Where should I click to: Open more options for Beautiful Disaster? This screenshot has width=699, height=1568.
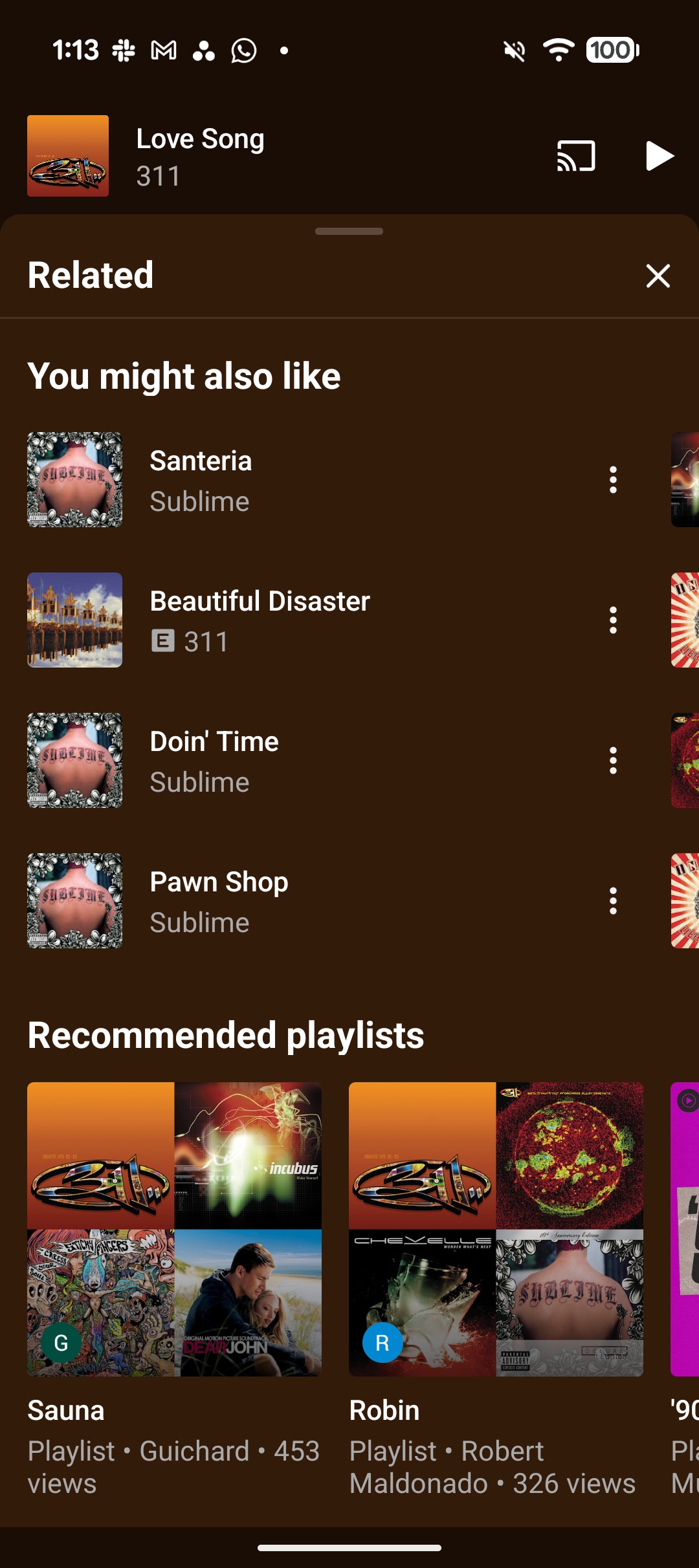point(613,620)
